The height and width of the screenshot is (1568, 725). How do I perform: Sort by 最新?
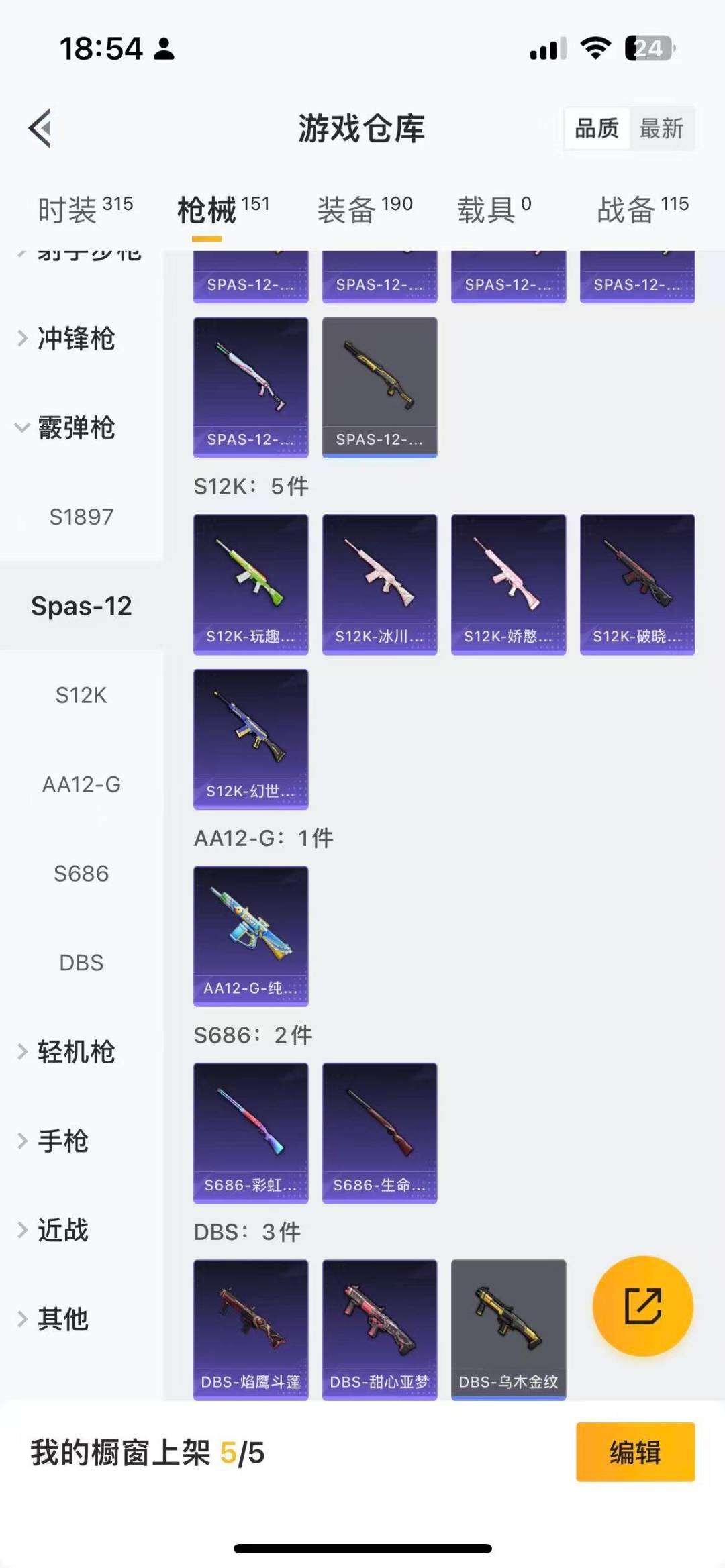661,128
